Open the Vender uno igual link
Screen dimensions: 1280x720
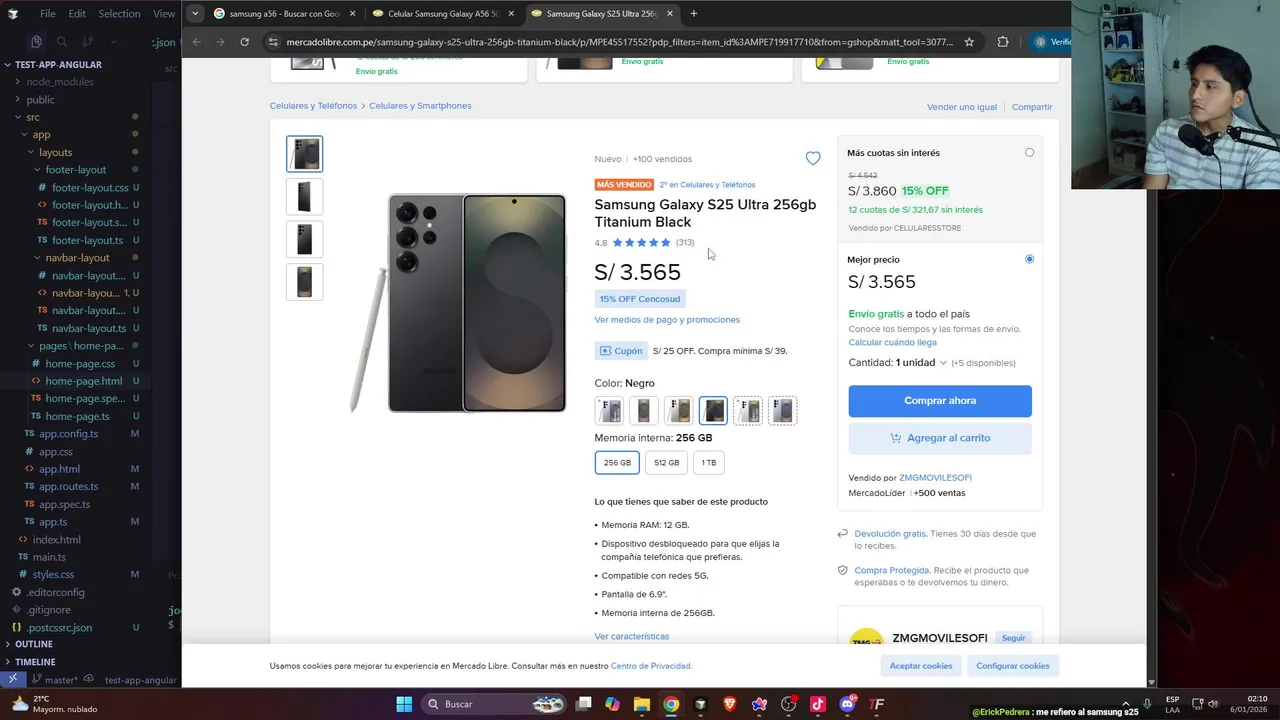click(961, 107)
